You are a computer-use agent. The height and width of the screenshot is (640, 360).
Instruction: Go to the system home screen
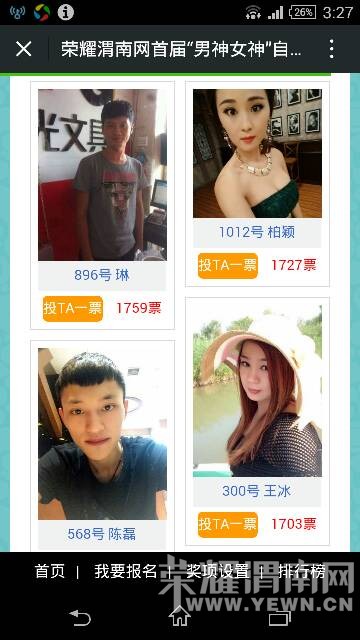point(180,616)
